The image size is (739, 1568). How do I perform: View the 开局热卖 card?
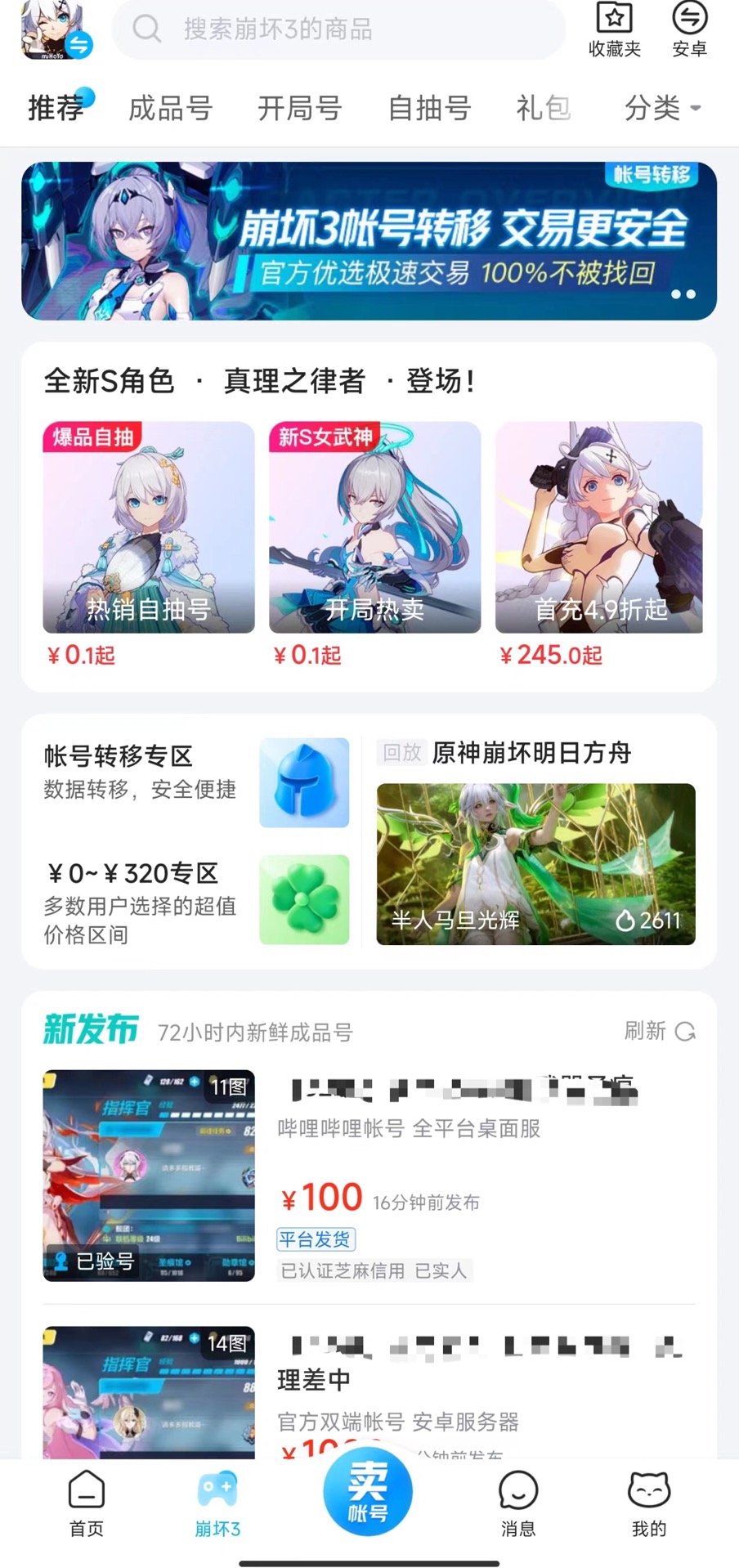(374, 527)
